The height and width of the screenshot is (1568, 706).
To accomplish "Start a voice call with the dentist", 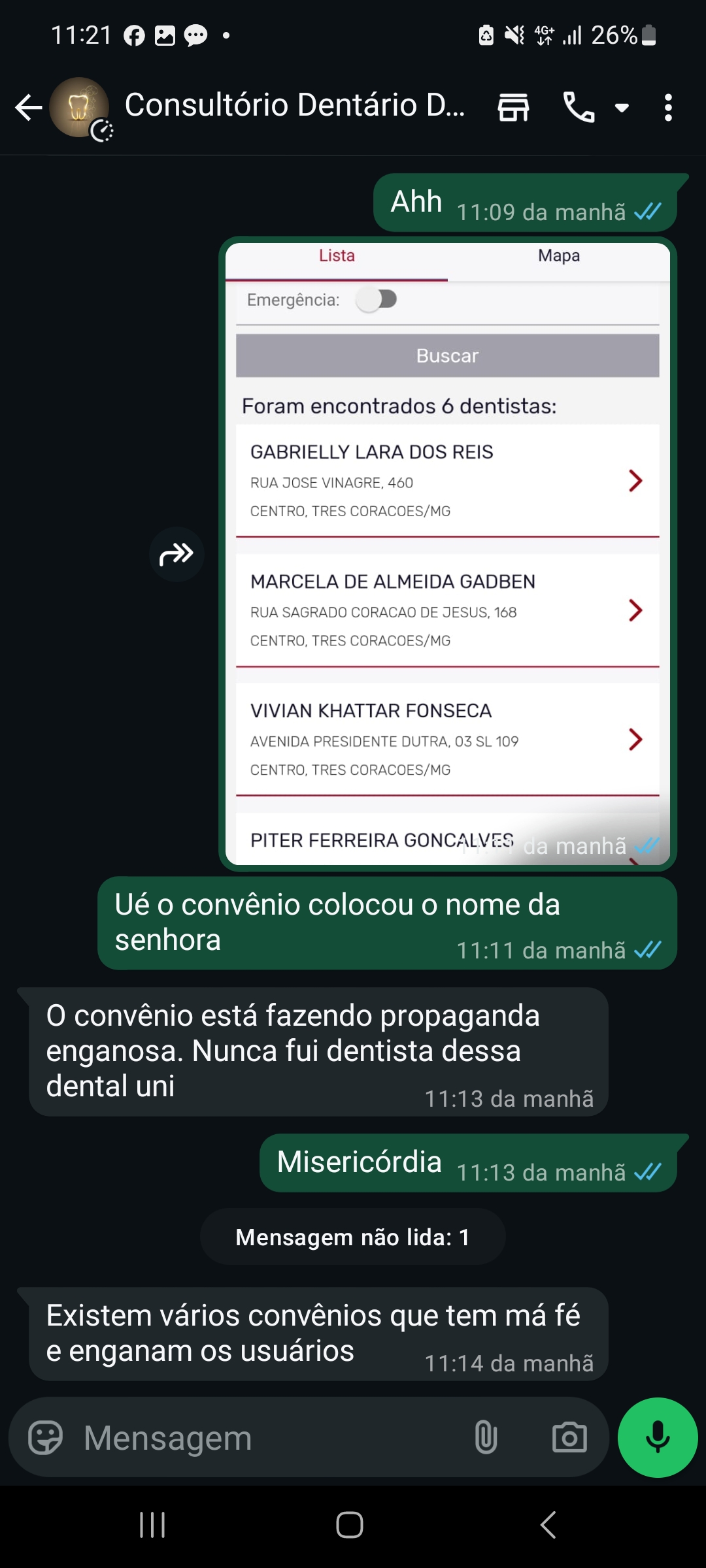I will click(579, 108).
